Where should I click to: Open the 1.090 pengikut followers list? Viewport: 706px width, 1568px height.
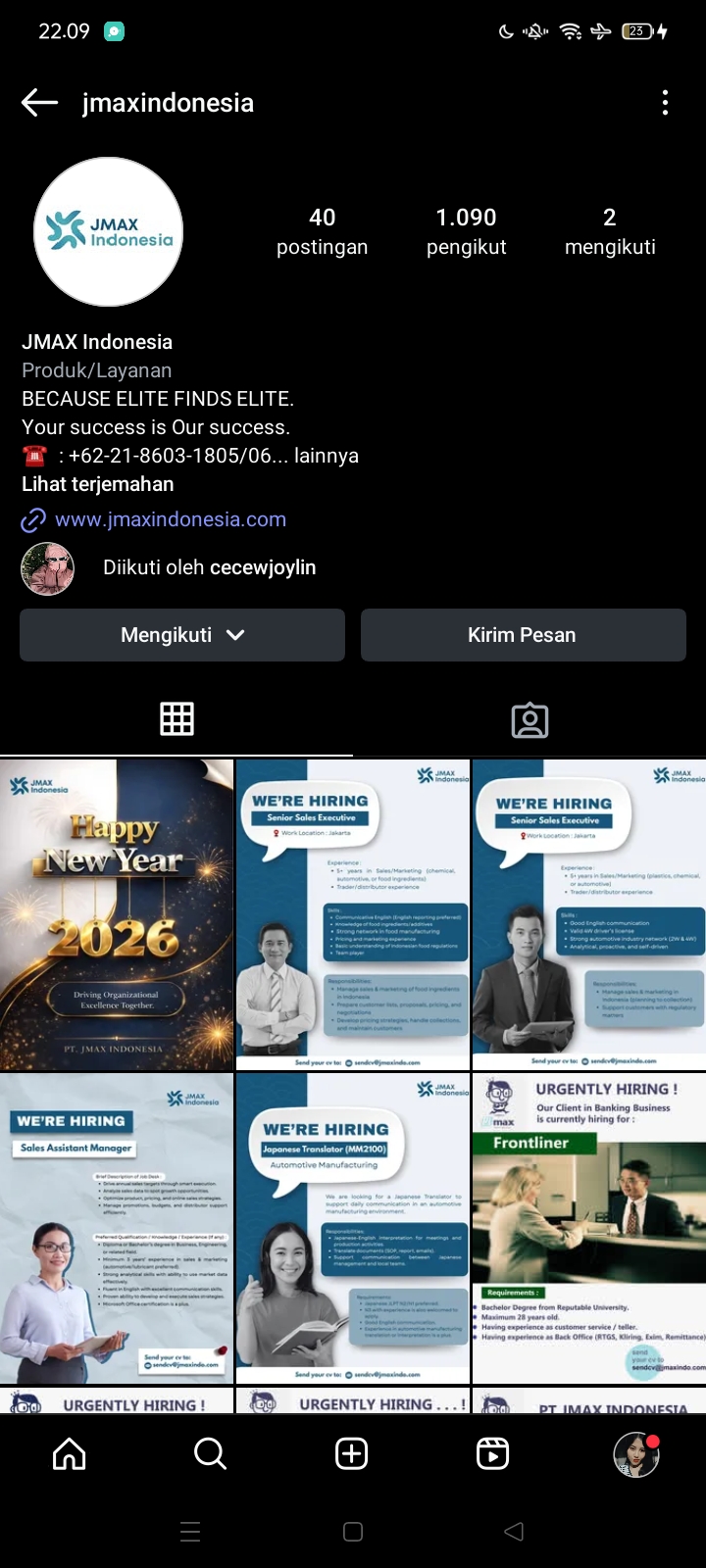[466, 231]
